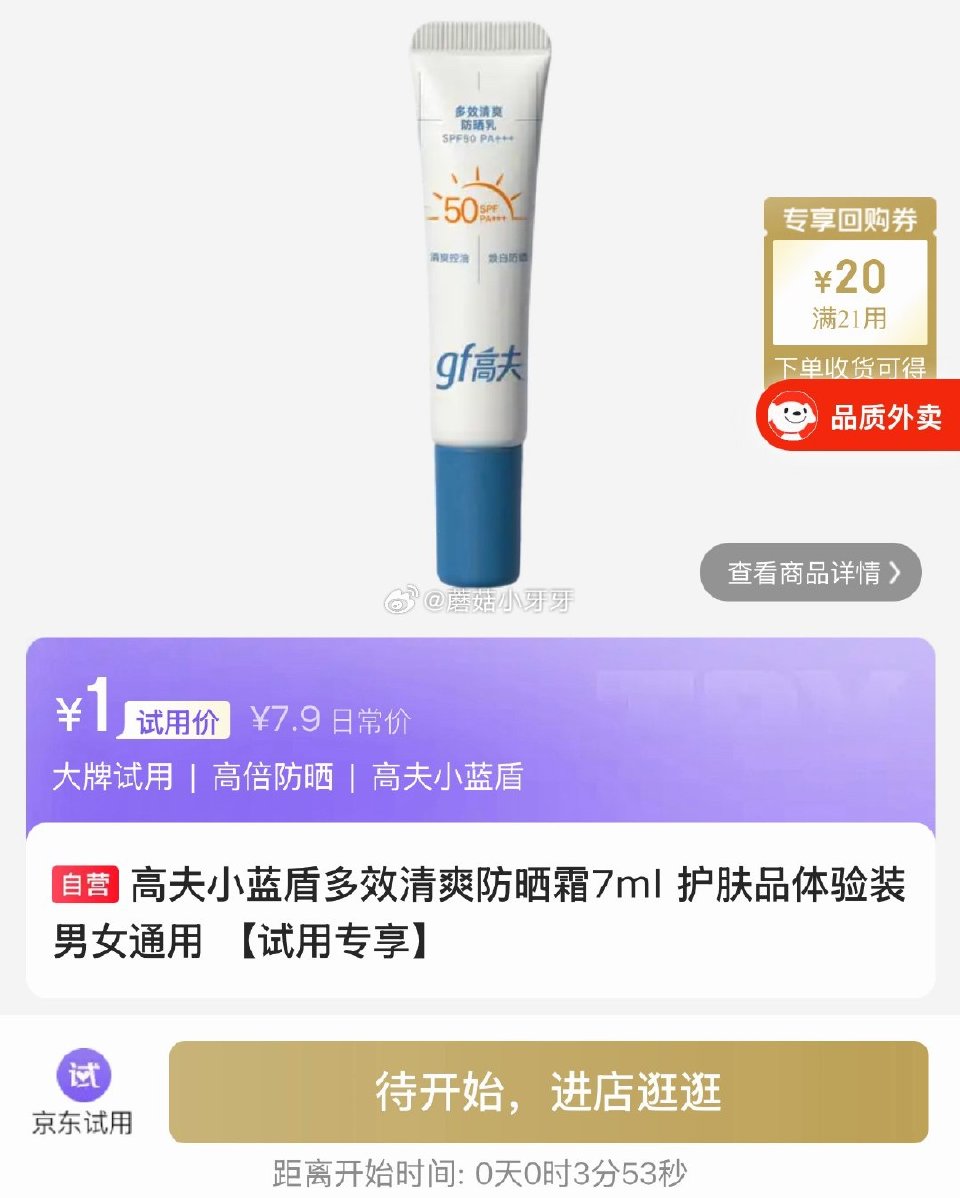The height and width of the screenshot is (1198, 960).
Task: Click the sunscreen product photo
Action: [480, 300]
